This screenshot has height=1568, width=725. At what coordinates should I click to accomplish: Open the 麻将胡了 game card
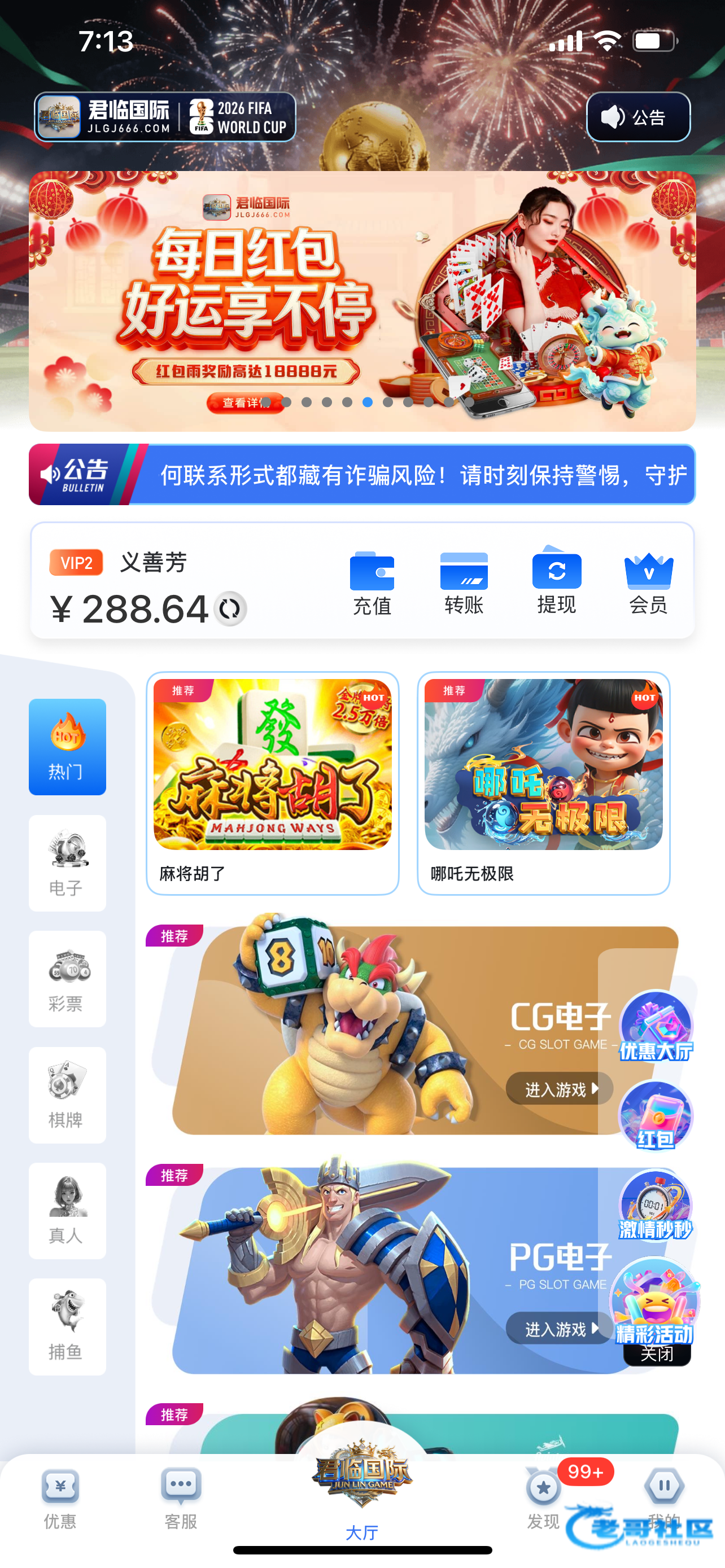(x=272, y=783)
